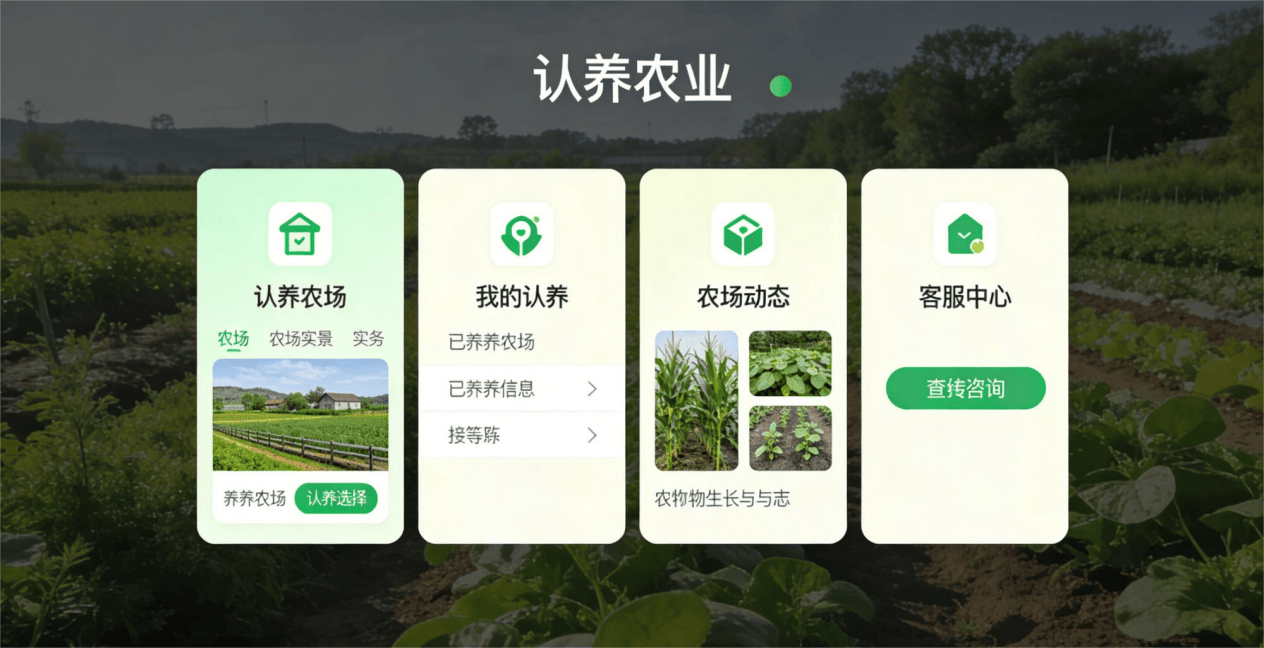Switch to the 农场实景 tab
1264x648 pixels.
301,339
